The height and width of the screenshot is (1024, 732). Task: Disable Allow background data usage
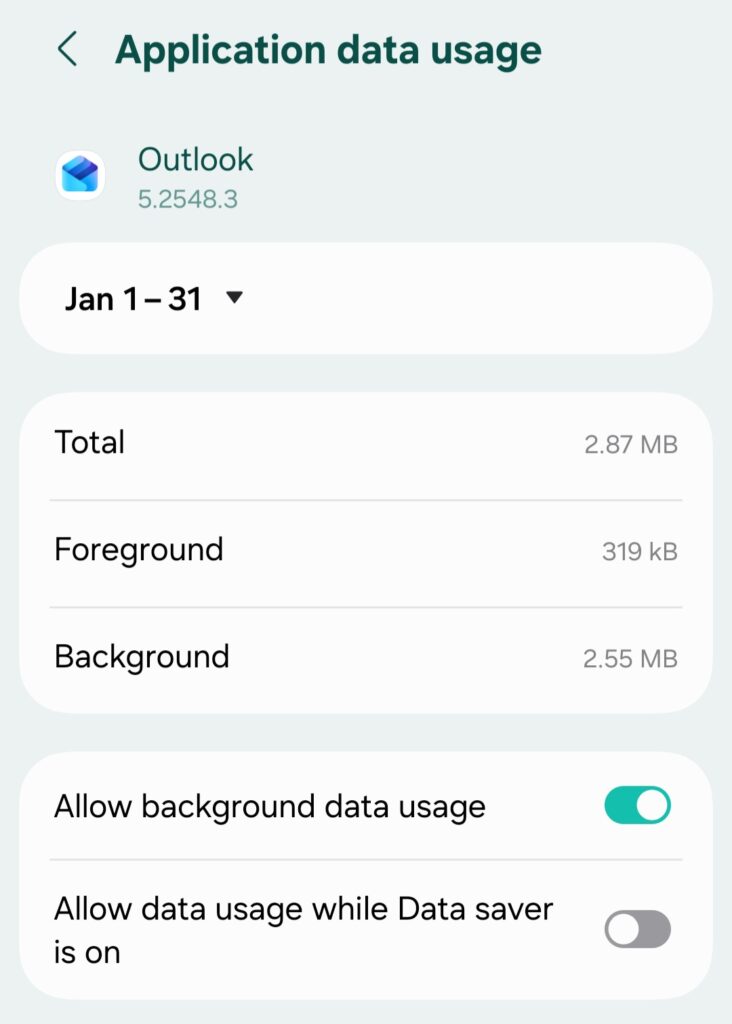pyautogui.click(x=640, y=803)
